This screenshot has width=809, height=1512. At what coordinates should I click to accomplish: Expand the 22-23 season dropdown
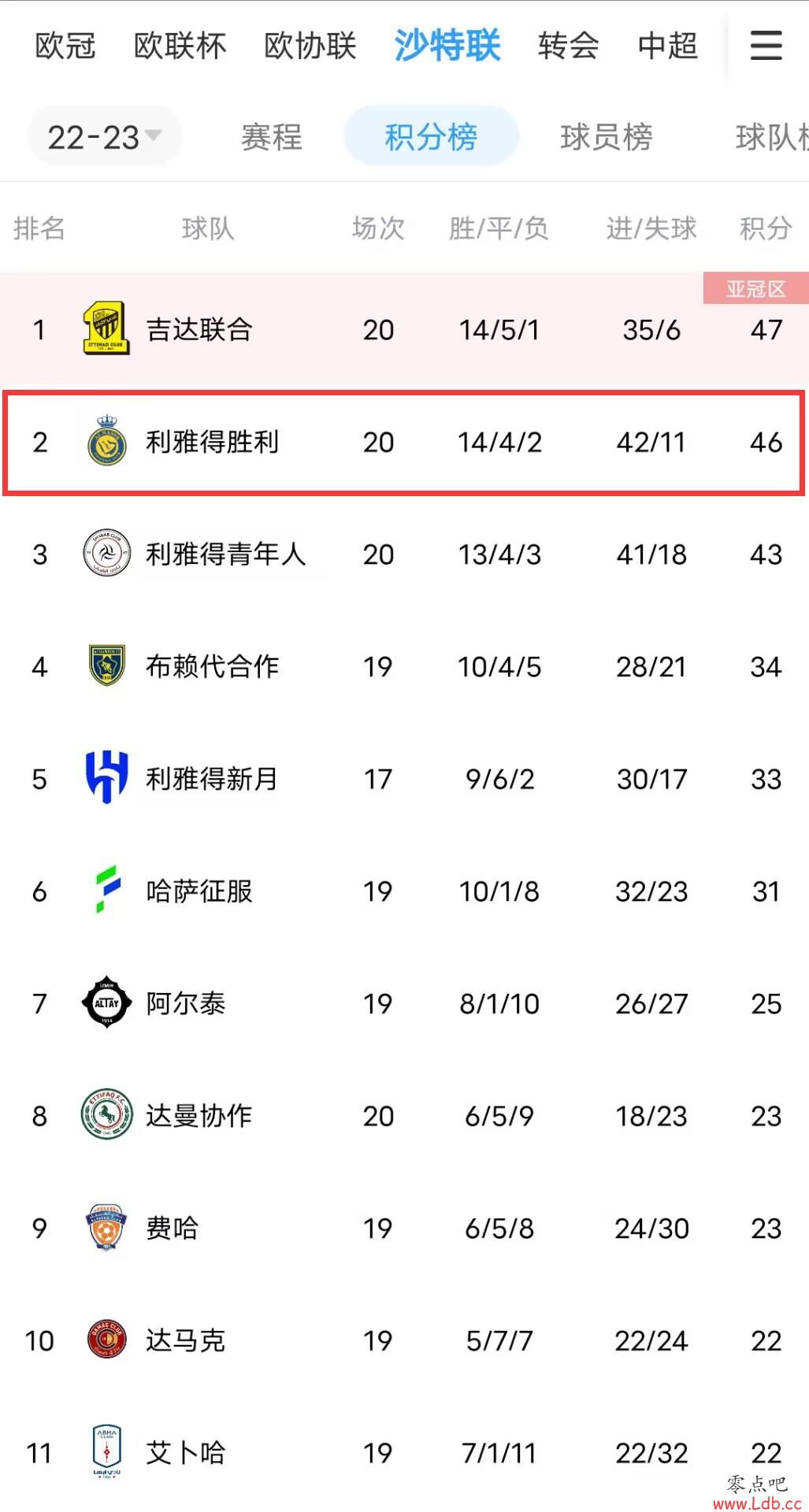[x=104, y=137]
